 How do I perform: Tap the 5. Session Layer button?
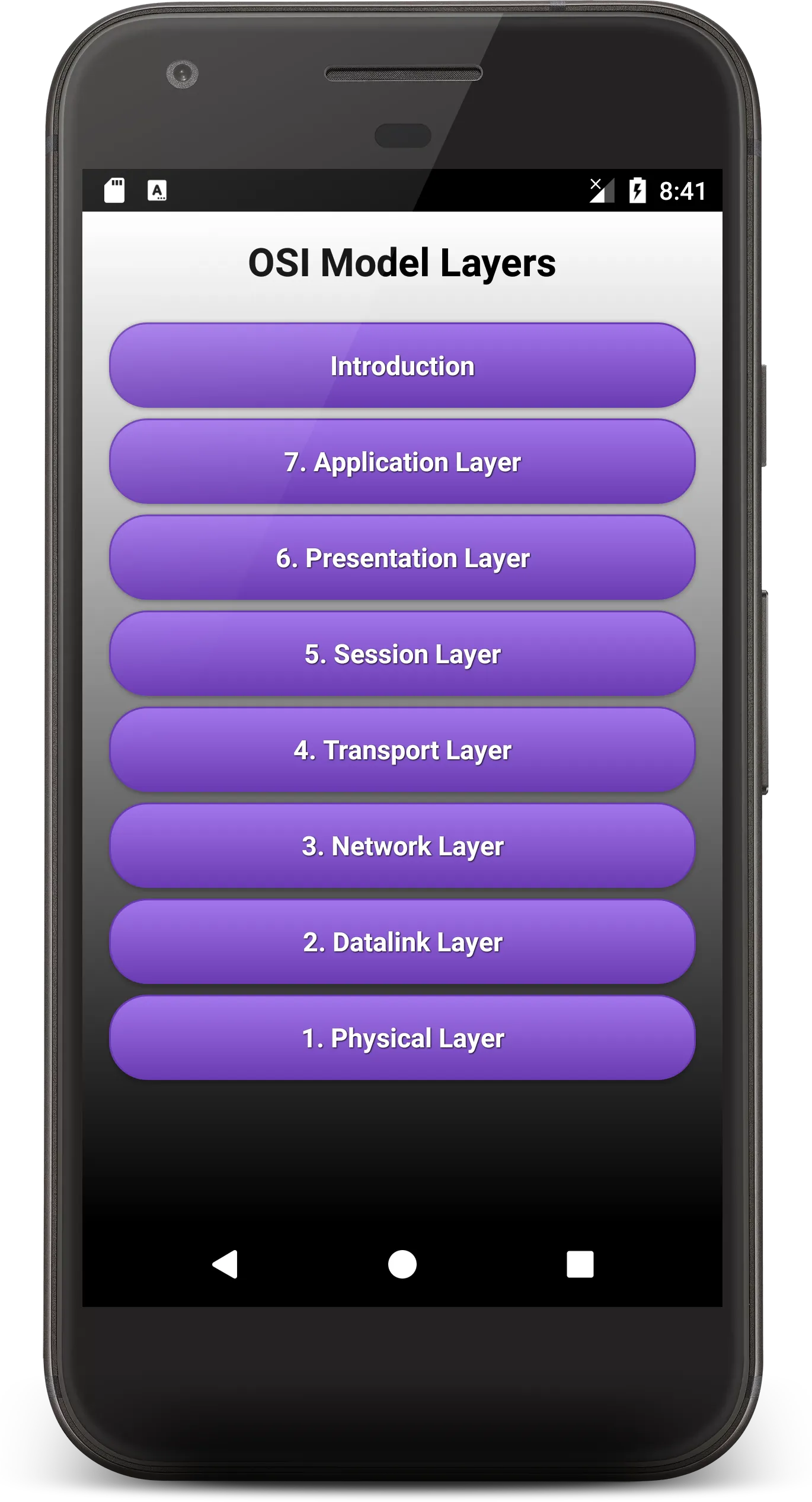tap(402, 653)
